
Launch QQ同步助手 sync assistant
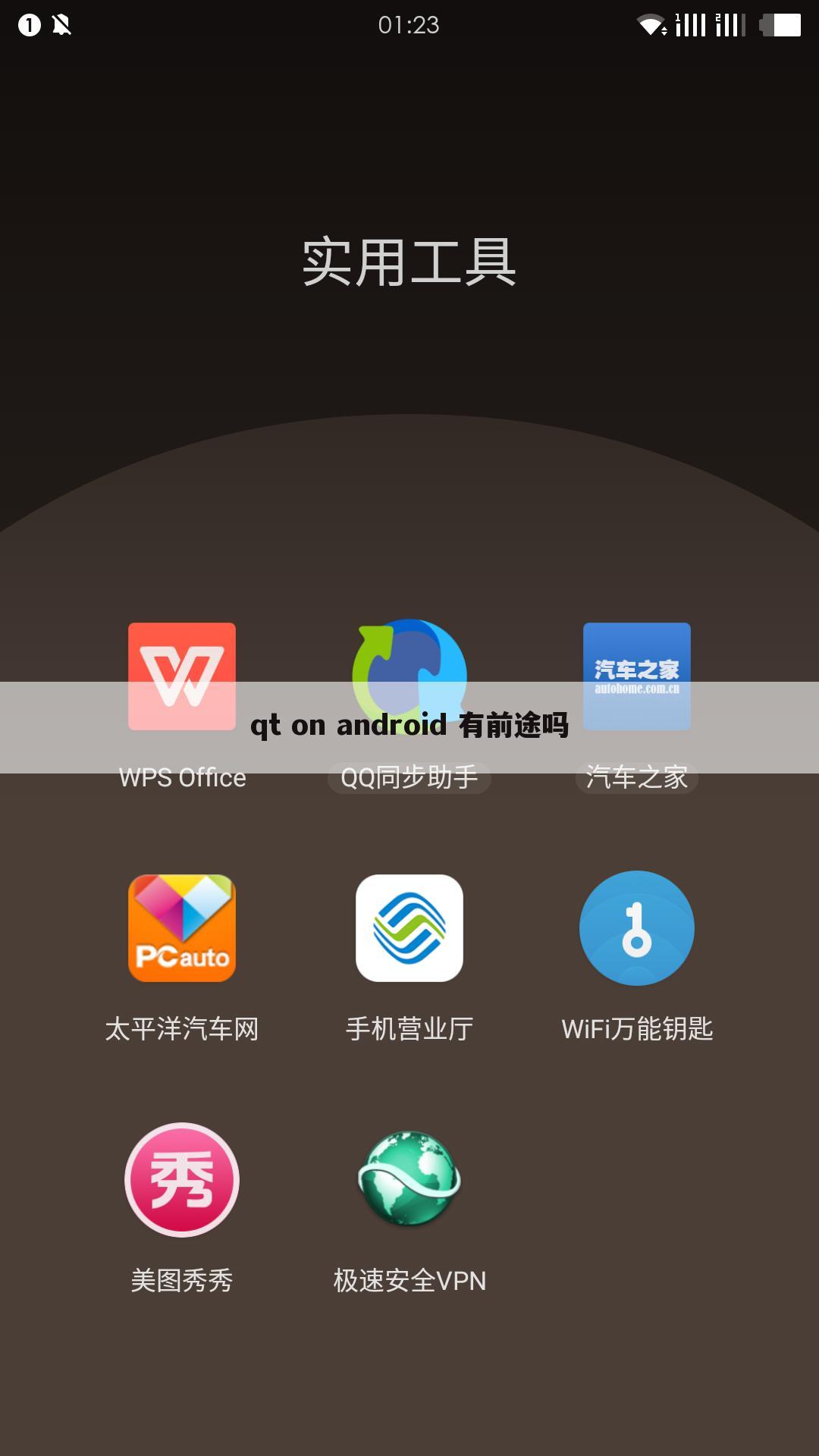[409, 675]
